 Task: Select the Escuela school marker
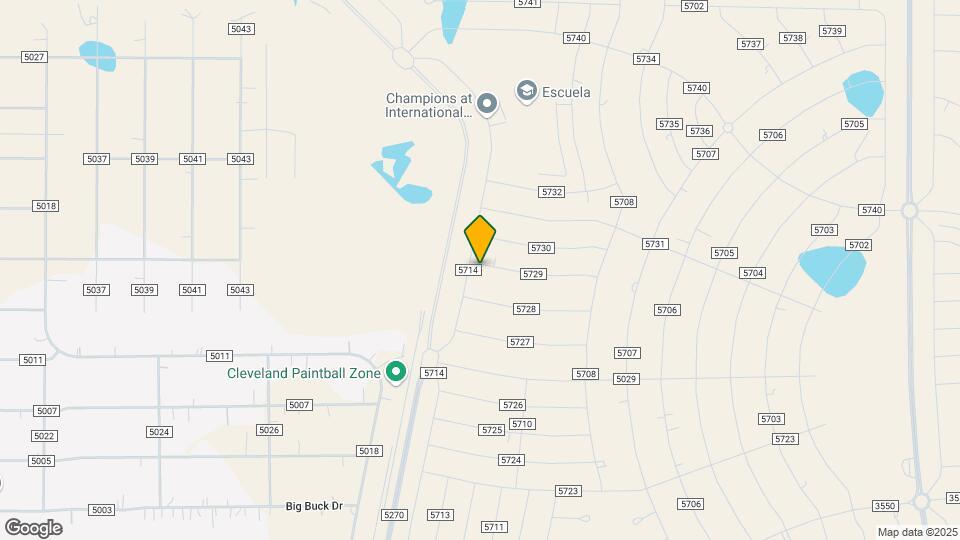click(526, 92)
